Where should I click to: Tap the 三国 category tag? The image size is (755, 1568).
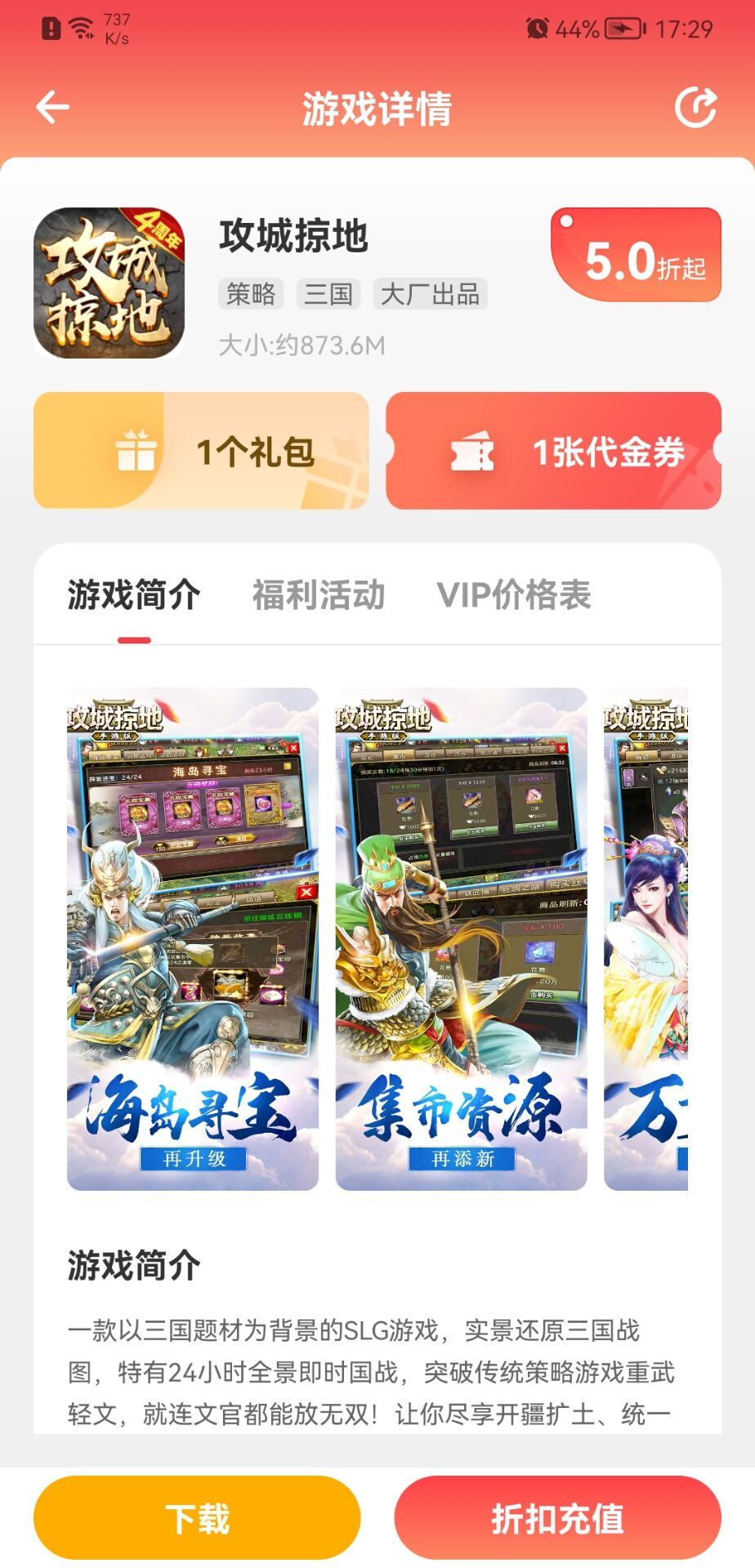[330, 295]
